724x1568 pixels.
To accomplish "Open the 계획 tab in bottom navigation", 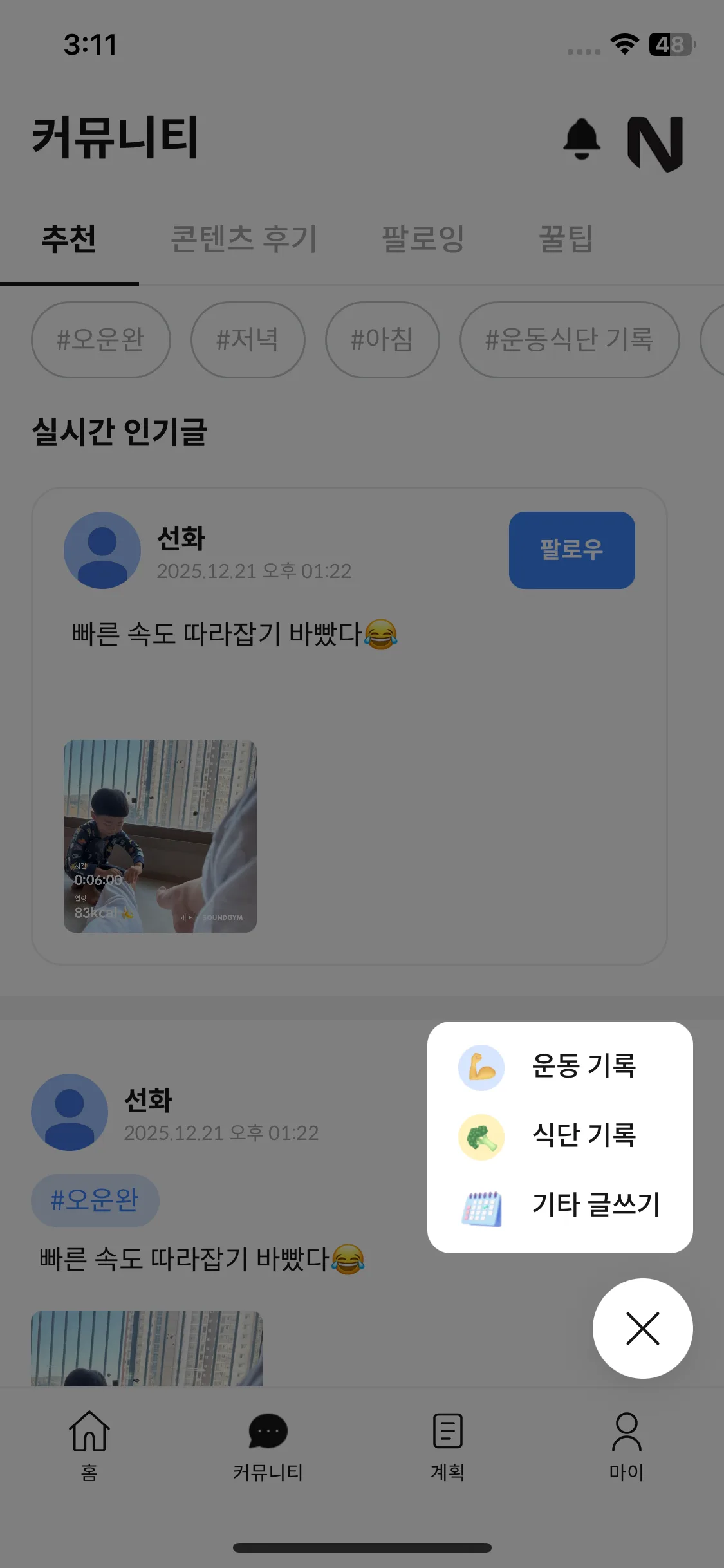I will [x=448, y=1442].
